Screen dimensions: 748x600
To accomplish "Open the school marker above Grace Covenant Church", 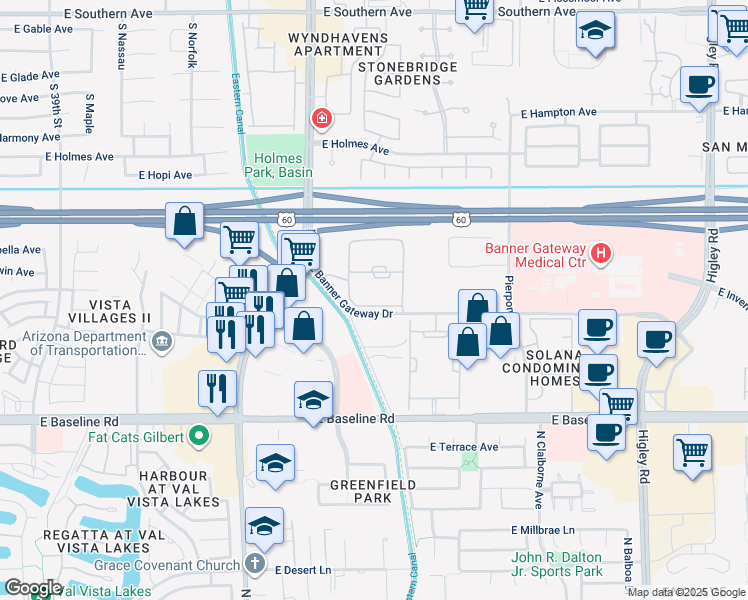I will pyautogui.click(x=264, y=526).
